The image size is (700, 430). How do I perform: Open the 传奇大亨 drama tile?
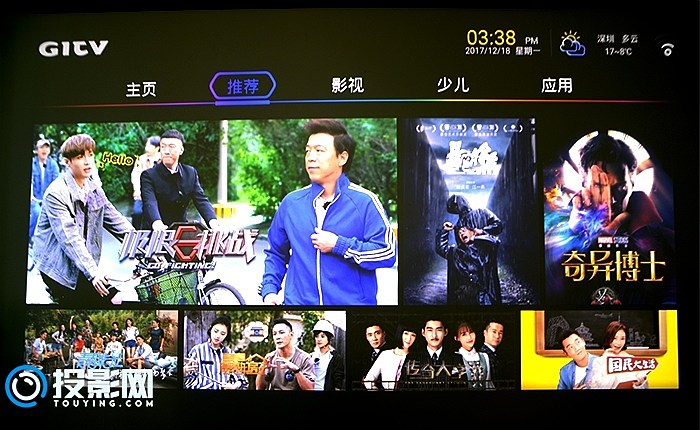coord(433,350)
